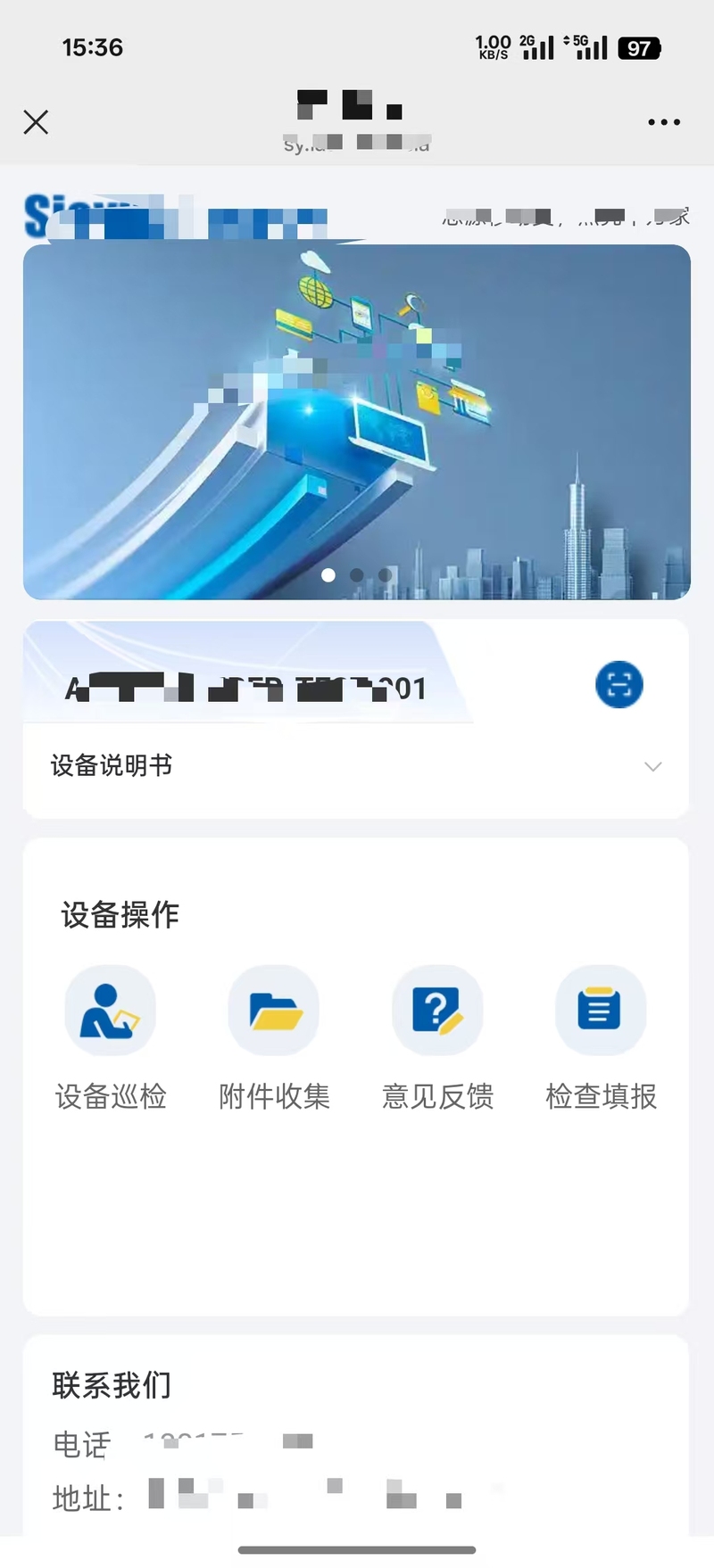
Task: Open 检查填报
Action: click(601, 1038)
